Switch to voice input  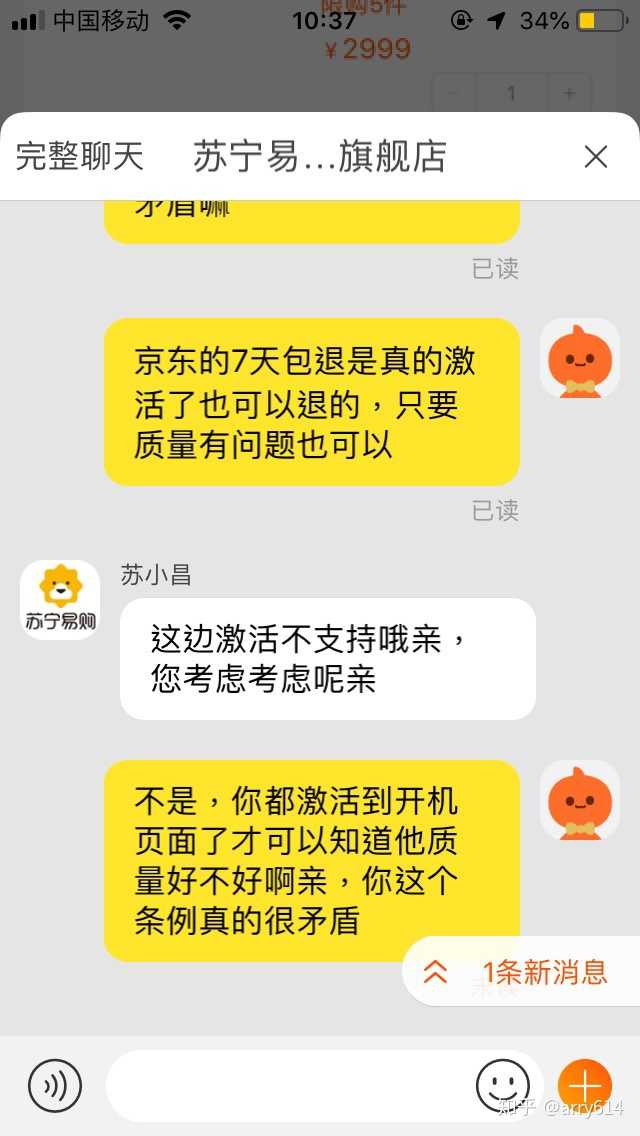pos(55,1085)
